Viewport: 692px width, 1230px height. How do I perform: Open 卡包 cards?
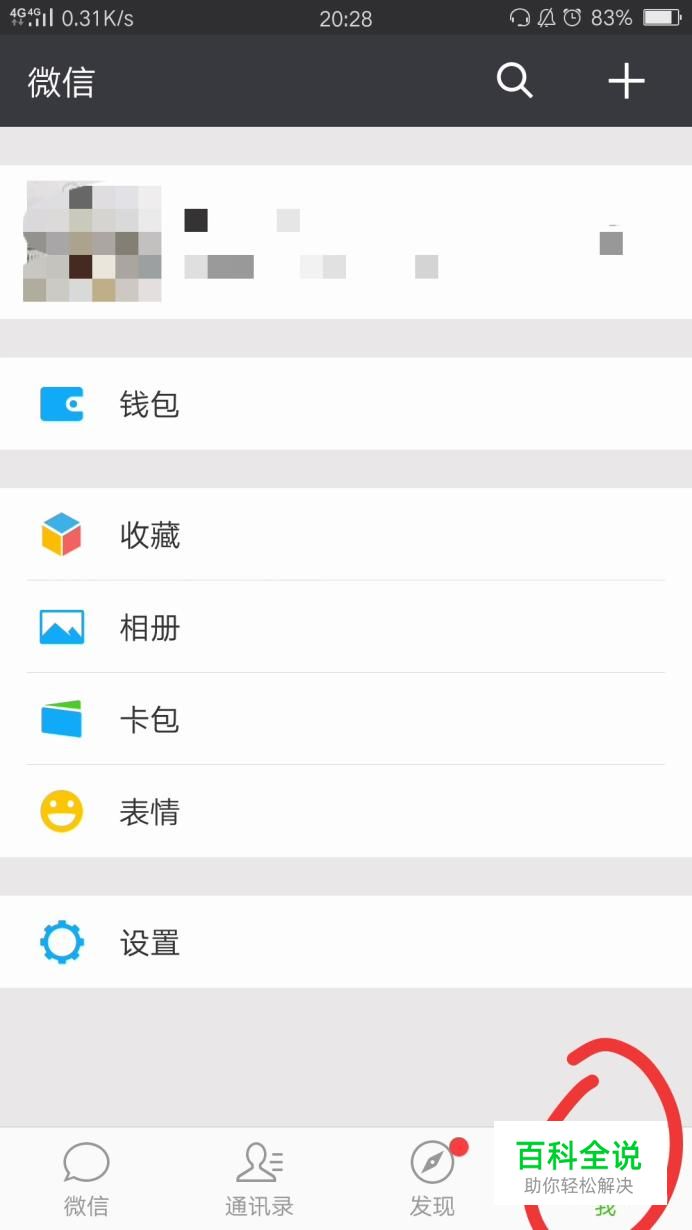[346, 719]
